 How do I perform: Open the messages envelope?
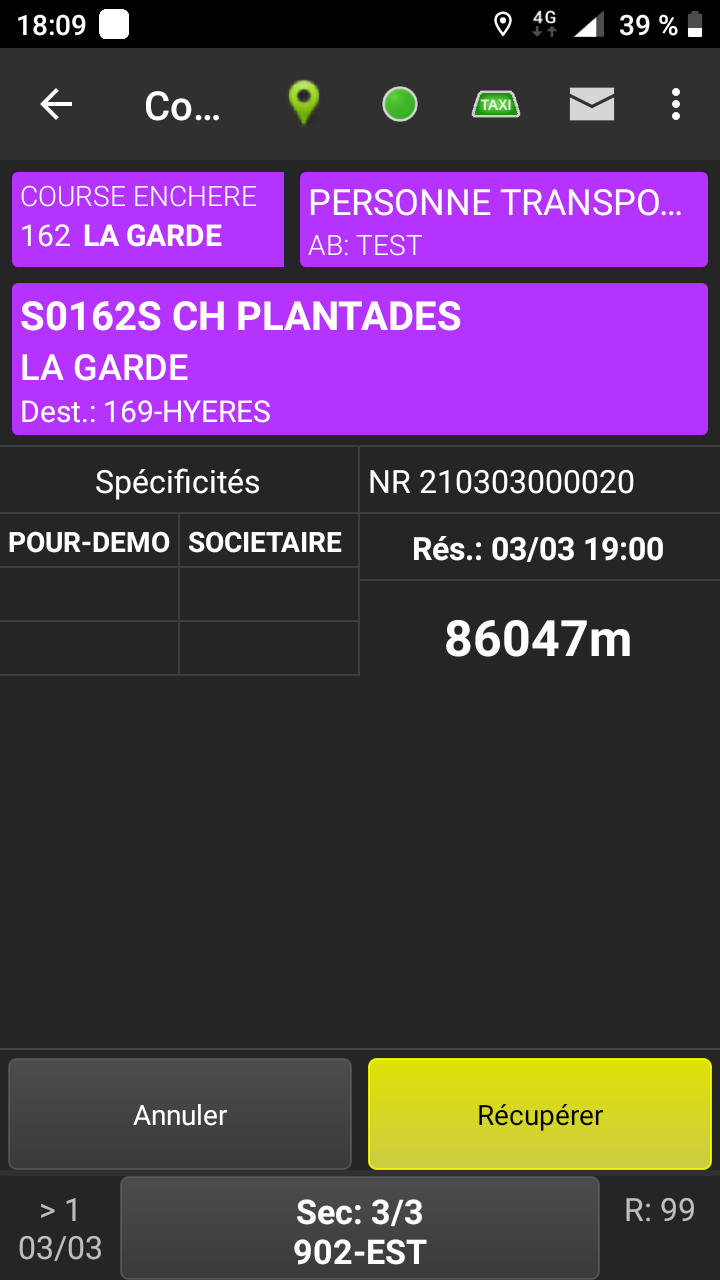pos(592,104)
